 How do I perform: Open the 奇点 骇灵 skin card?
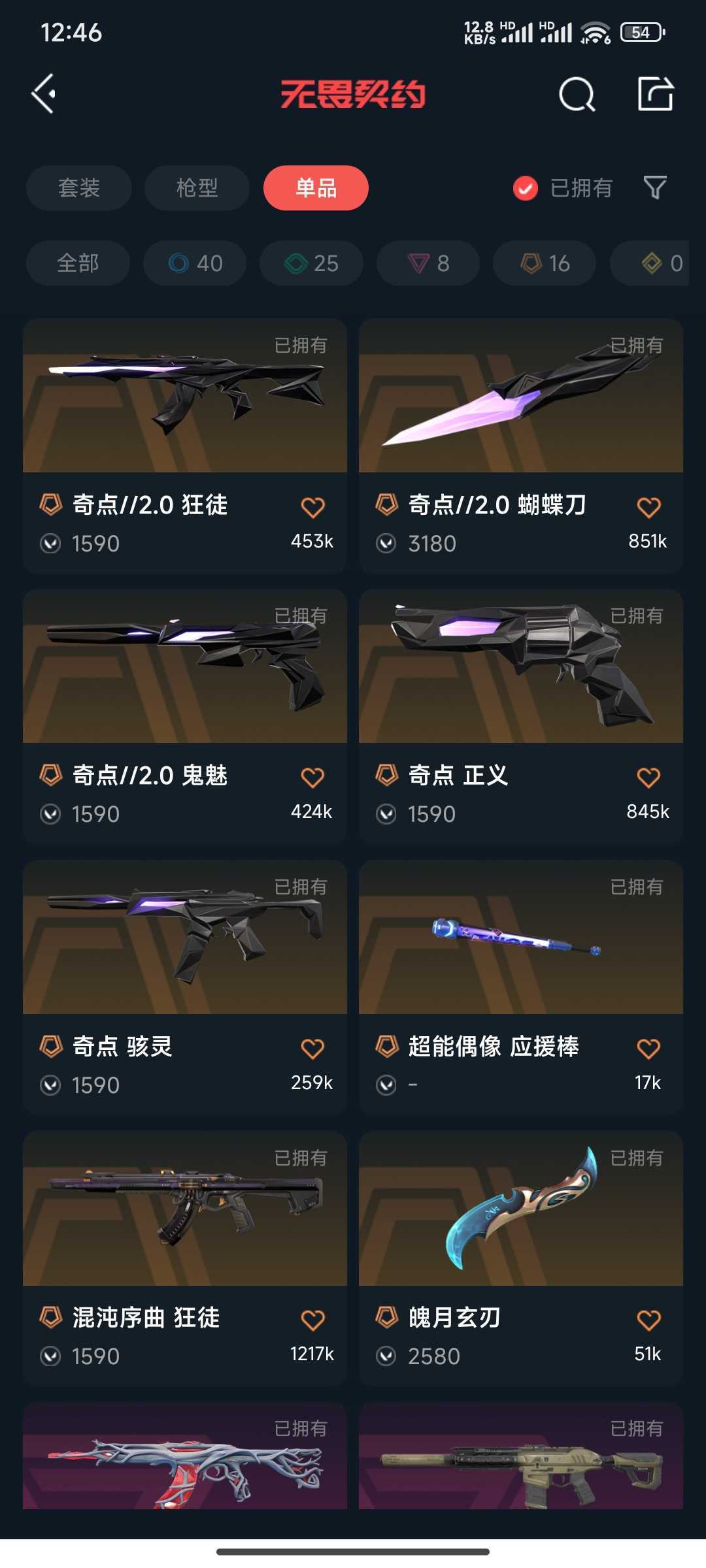pyautogui.click(x=185, y=988)
